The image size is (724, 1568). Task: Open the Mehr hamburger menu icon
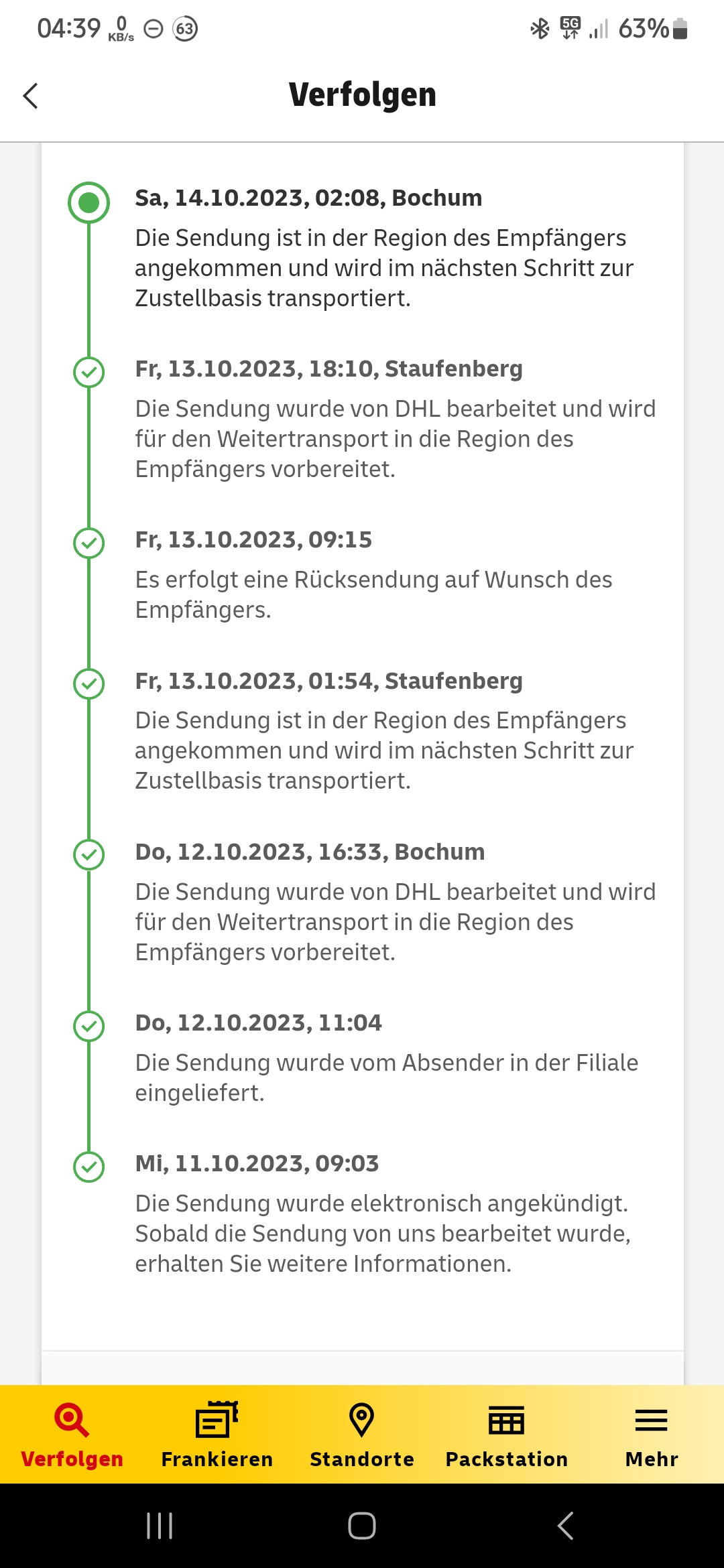click(651, 1420)
